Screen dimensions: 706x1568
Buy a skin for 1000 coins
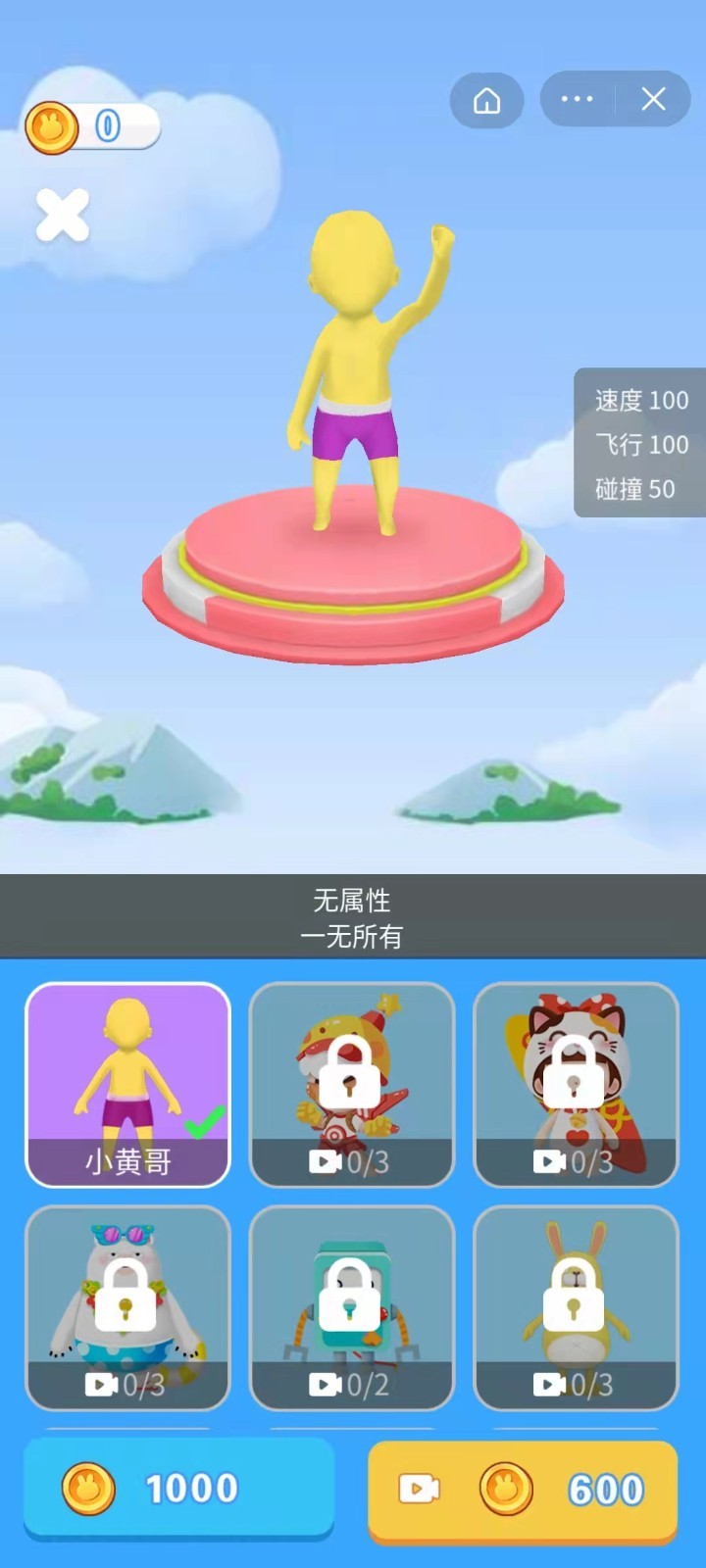tap(178, 1489)
